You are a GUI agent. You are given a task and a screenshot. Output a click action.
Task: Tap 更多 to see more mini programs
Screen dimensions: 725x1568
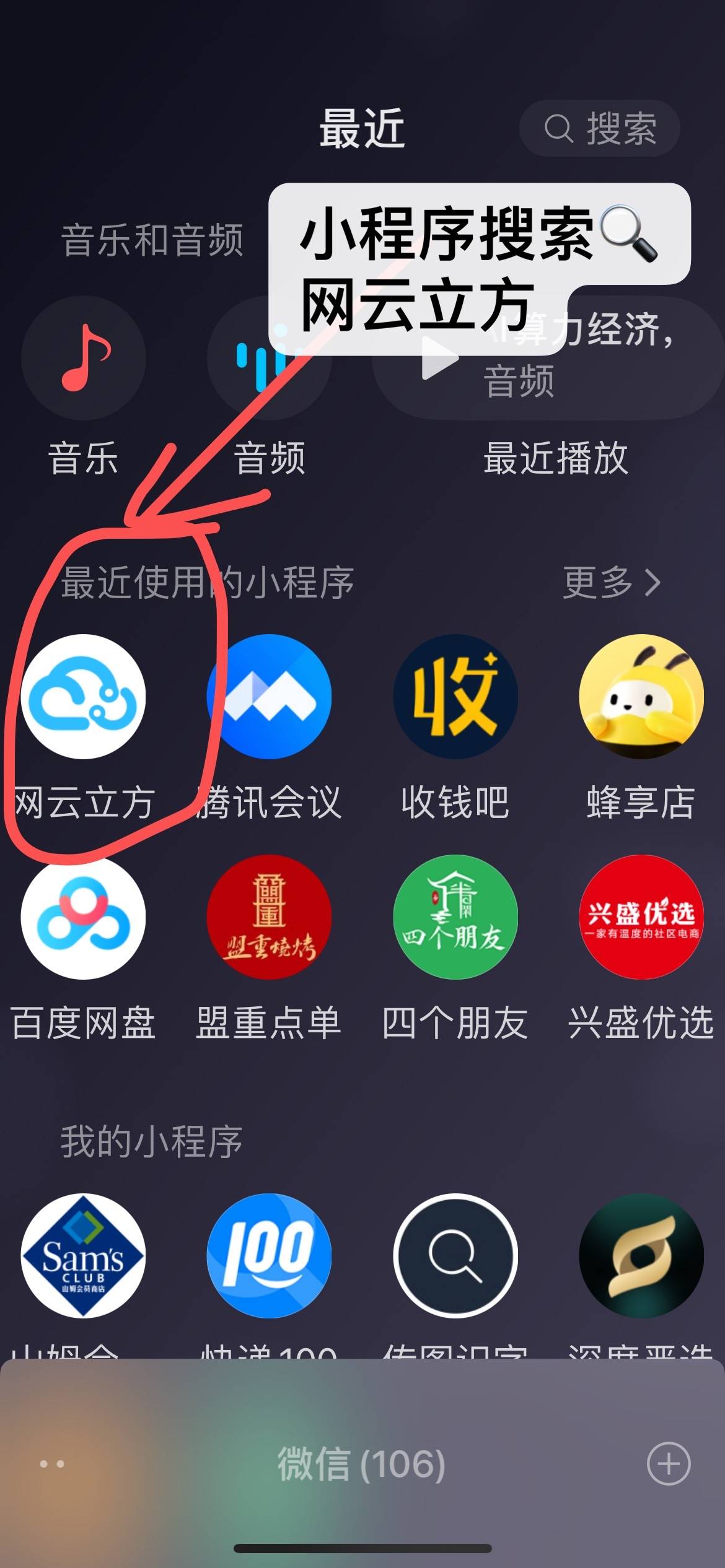point(610,582)
